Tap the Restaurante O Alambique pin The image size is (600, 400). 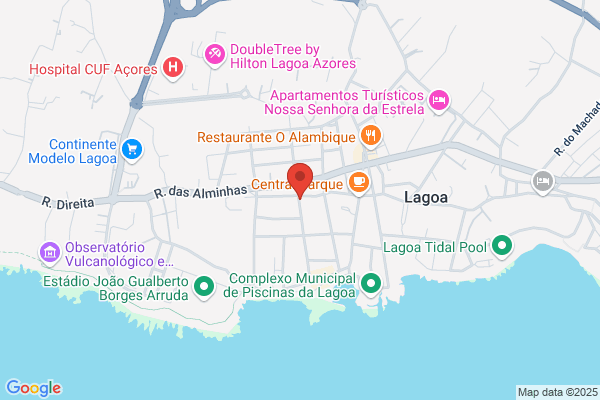click(370, 137)
